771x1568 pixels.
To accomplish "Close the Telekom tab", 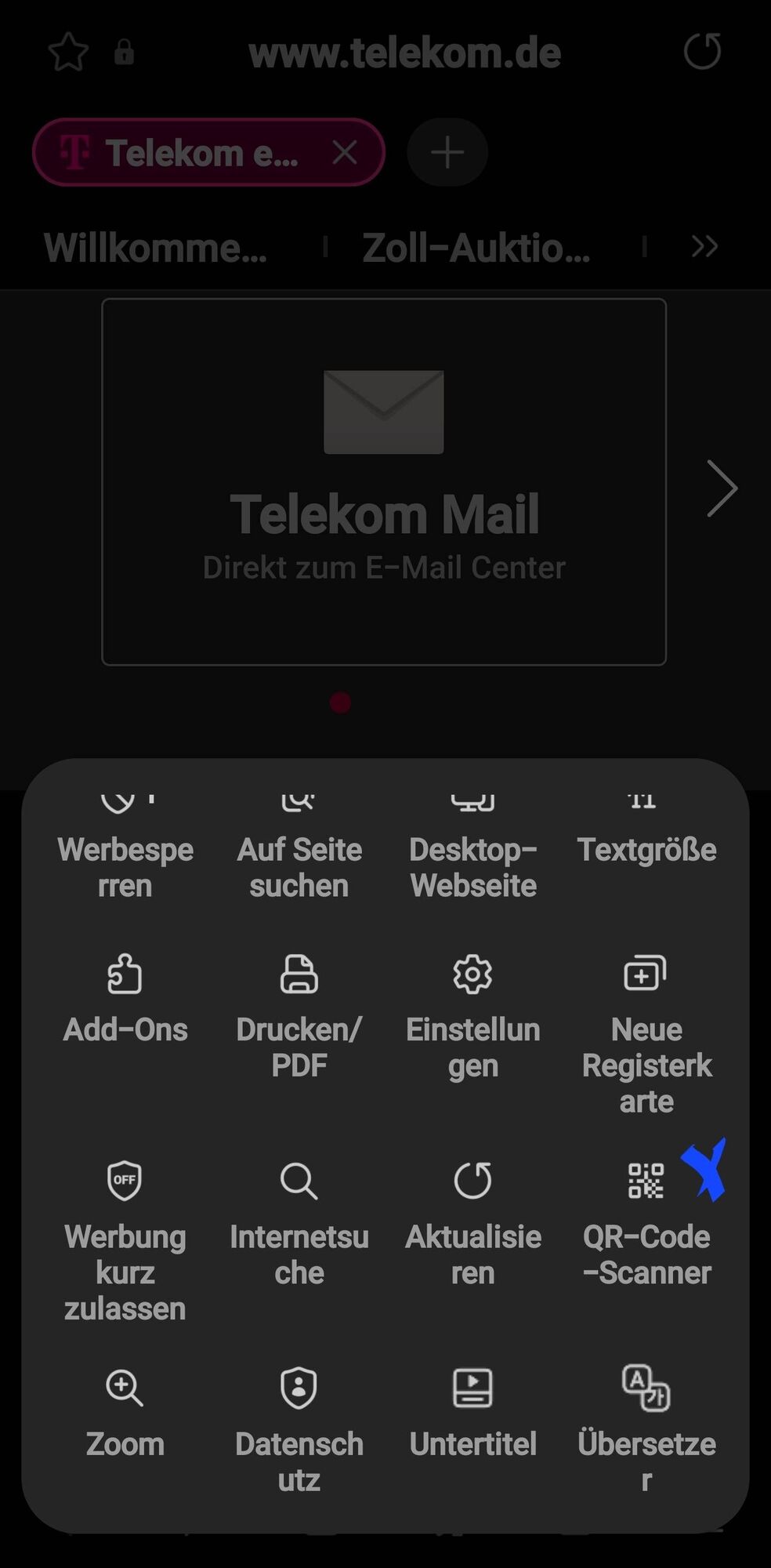I will pyautogui.click(x=345, y=152).
